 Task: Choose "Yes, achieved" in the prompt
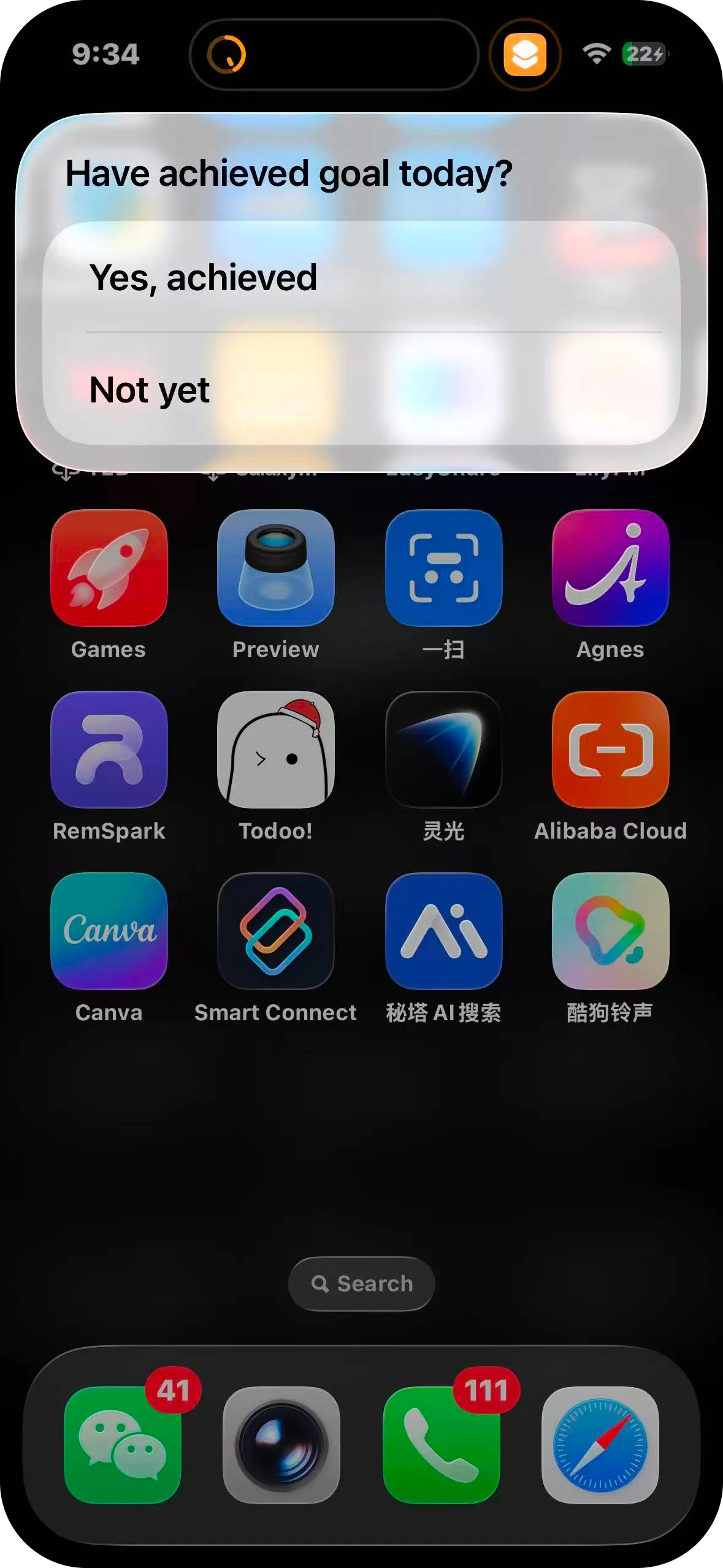pos(361,278)
